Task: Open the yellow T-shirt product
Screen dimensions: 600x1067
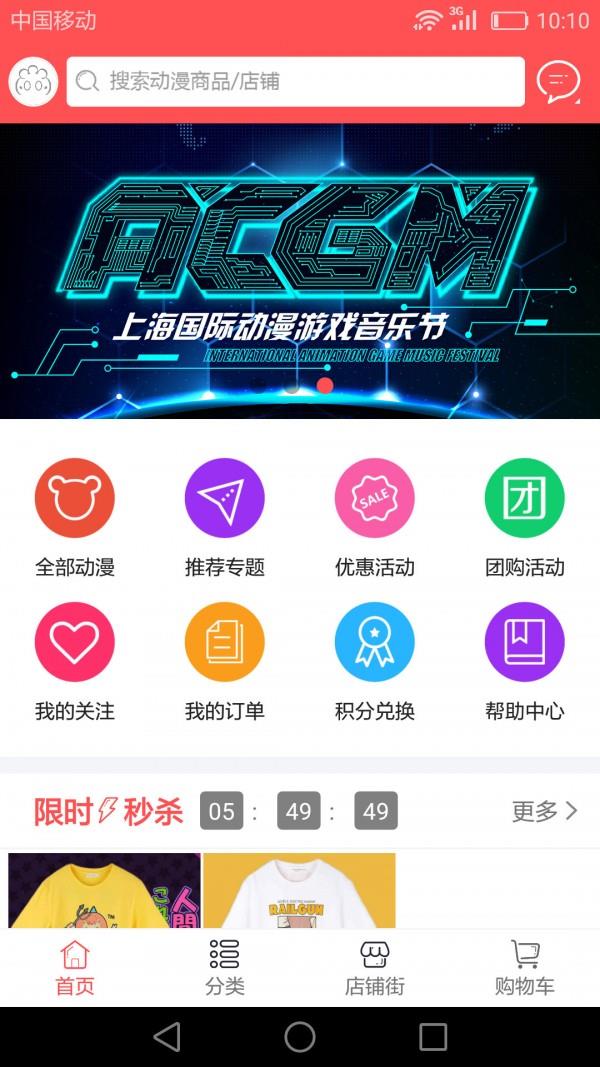Action: tap(104, 891)
